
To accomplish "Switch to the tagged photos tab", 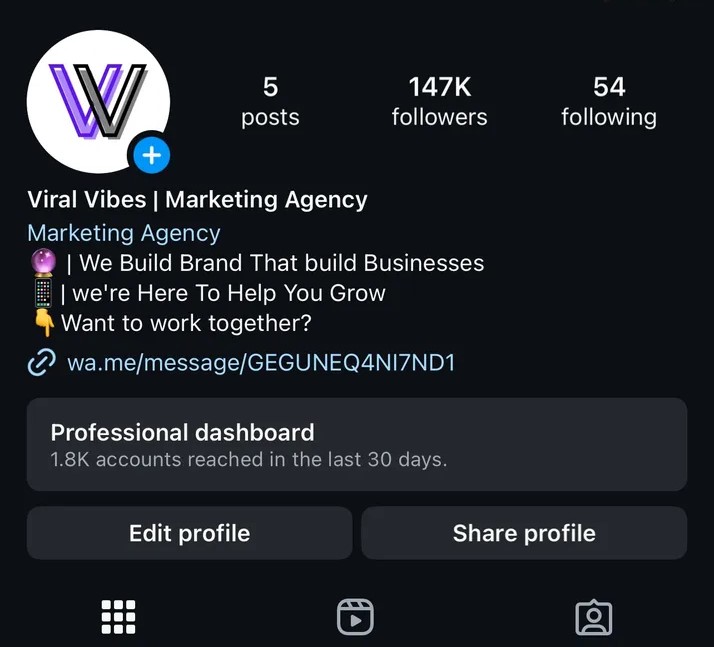I will [593, 617].
